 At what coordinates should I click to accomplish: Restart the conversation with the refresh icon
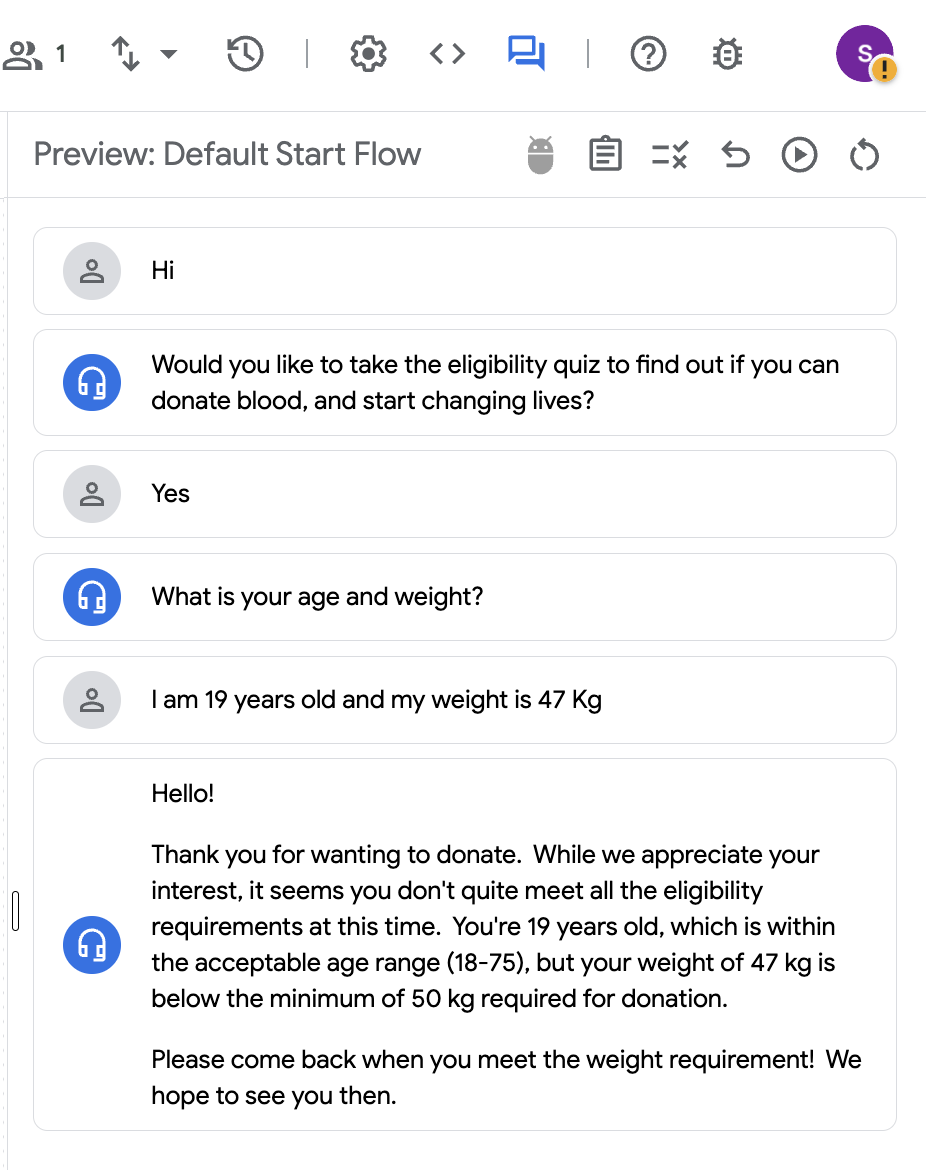click(863, 155)
